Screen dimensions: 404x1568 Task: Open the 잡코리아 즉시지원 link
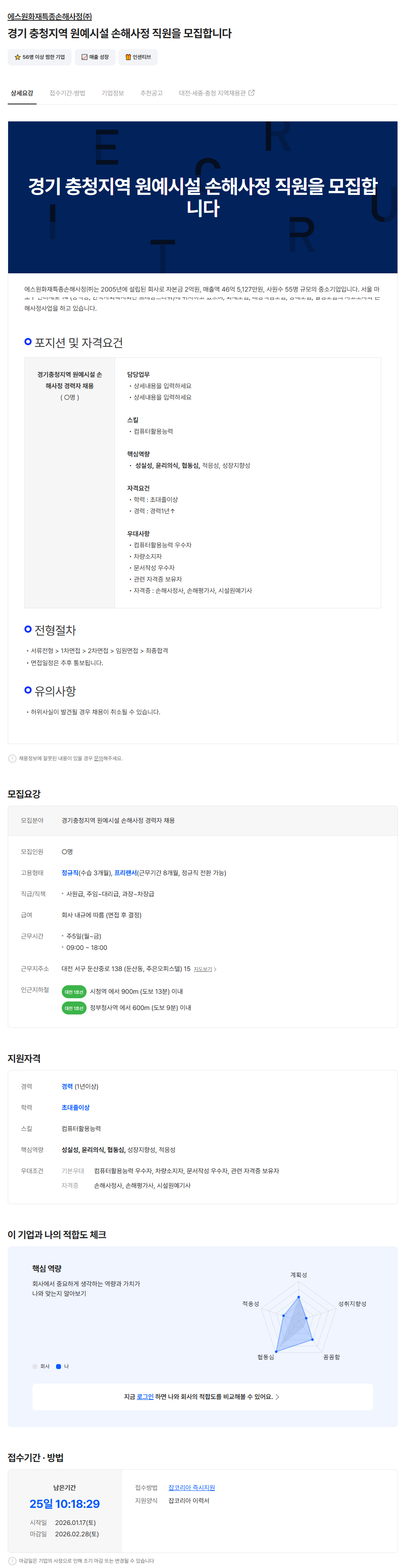click(x=191, y=1488)
